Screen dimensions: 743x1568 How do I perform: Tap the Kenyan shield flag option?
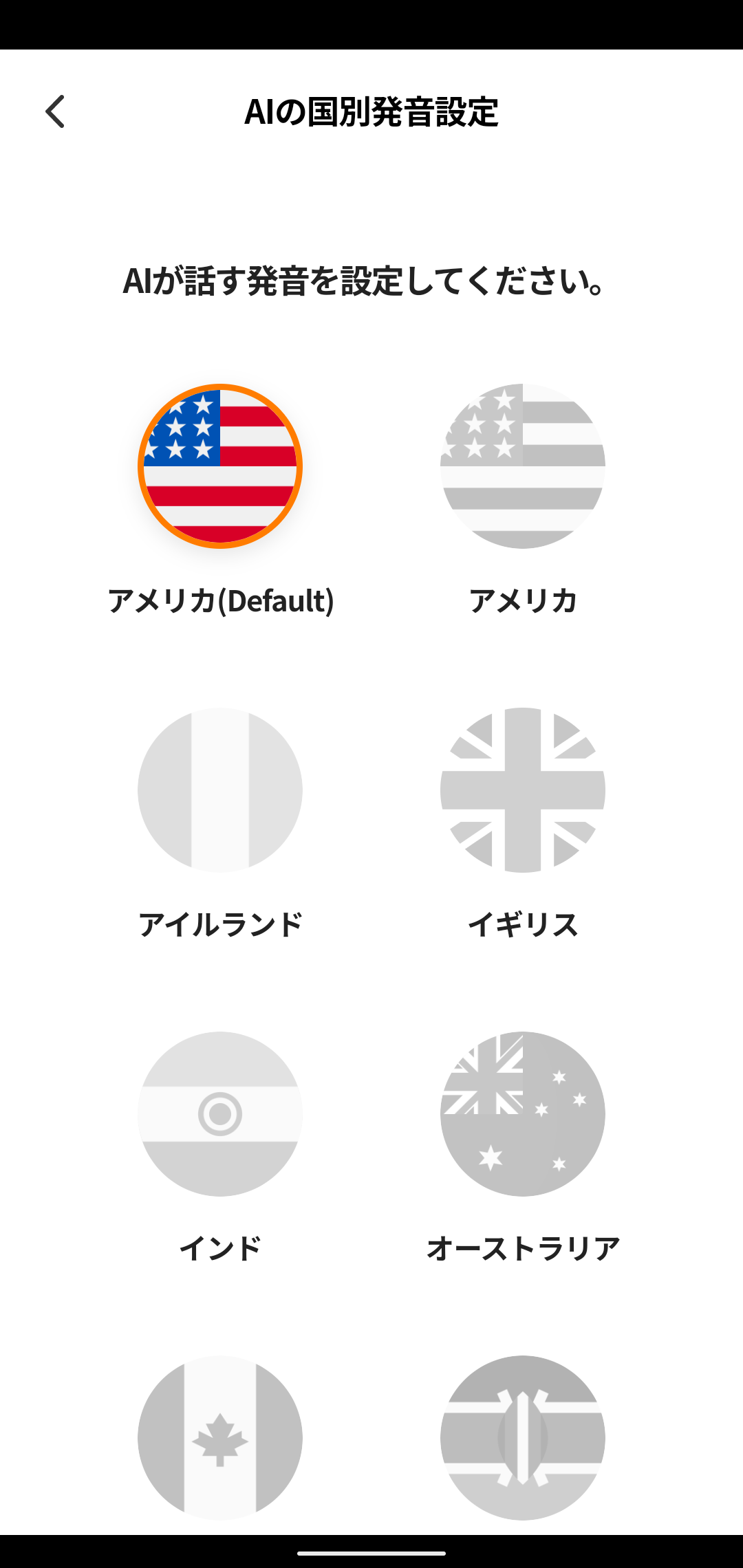click(523, 1437)
